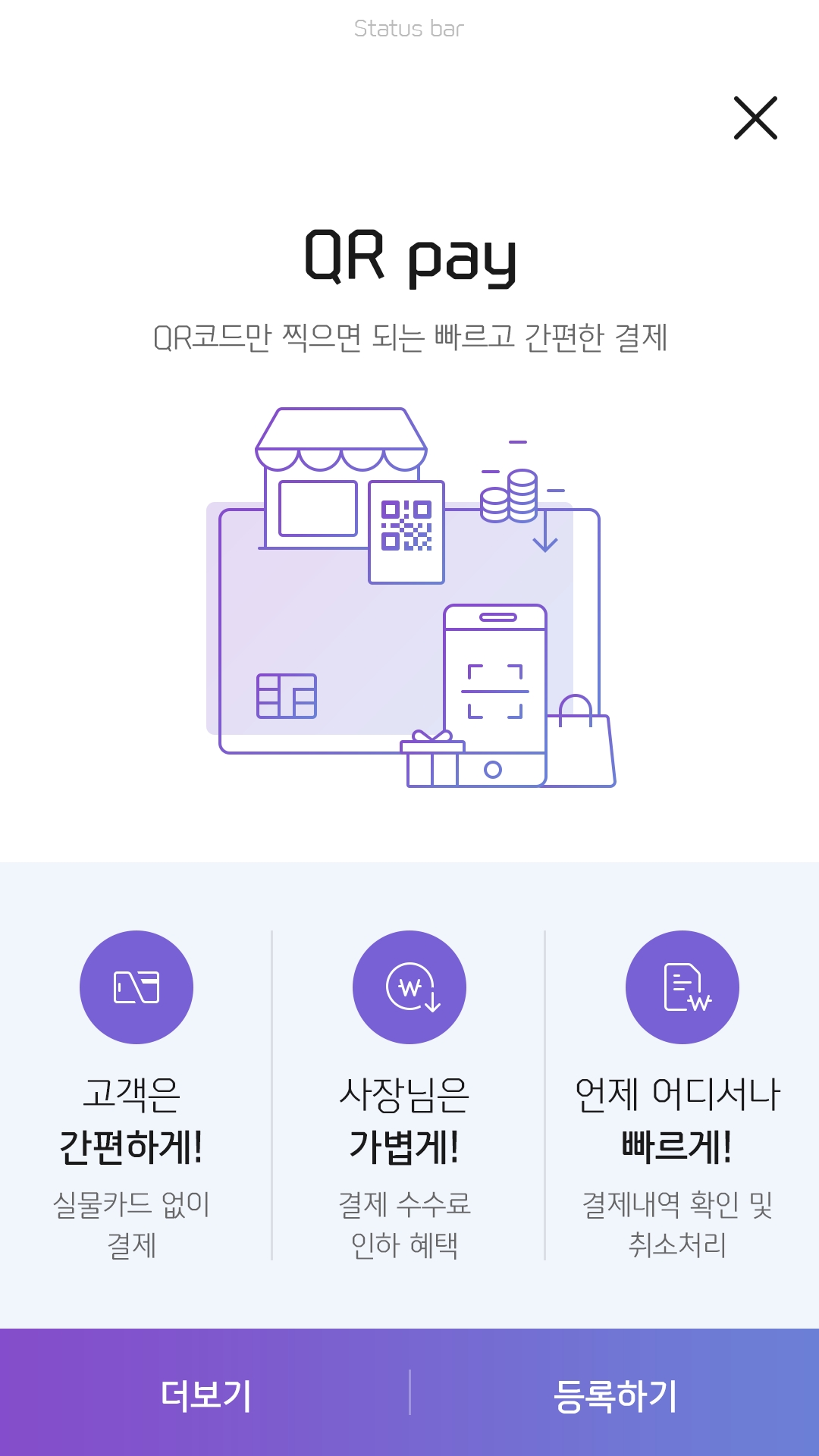Dismiss the QR pay promotion screen
The image size is (819, 1456).
tap(756, 118)
